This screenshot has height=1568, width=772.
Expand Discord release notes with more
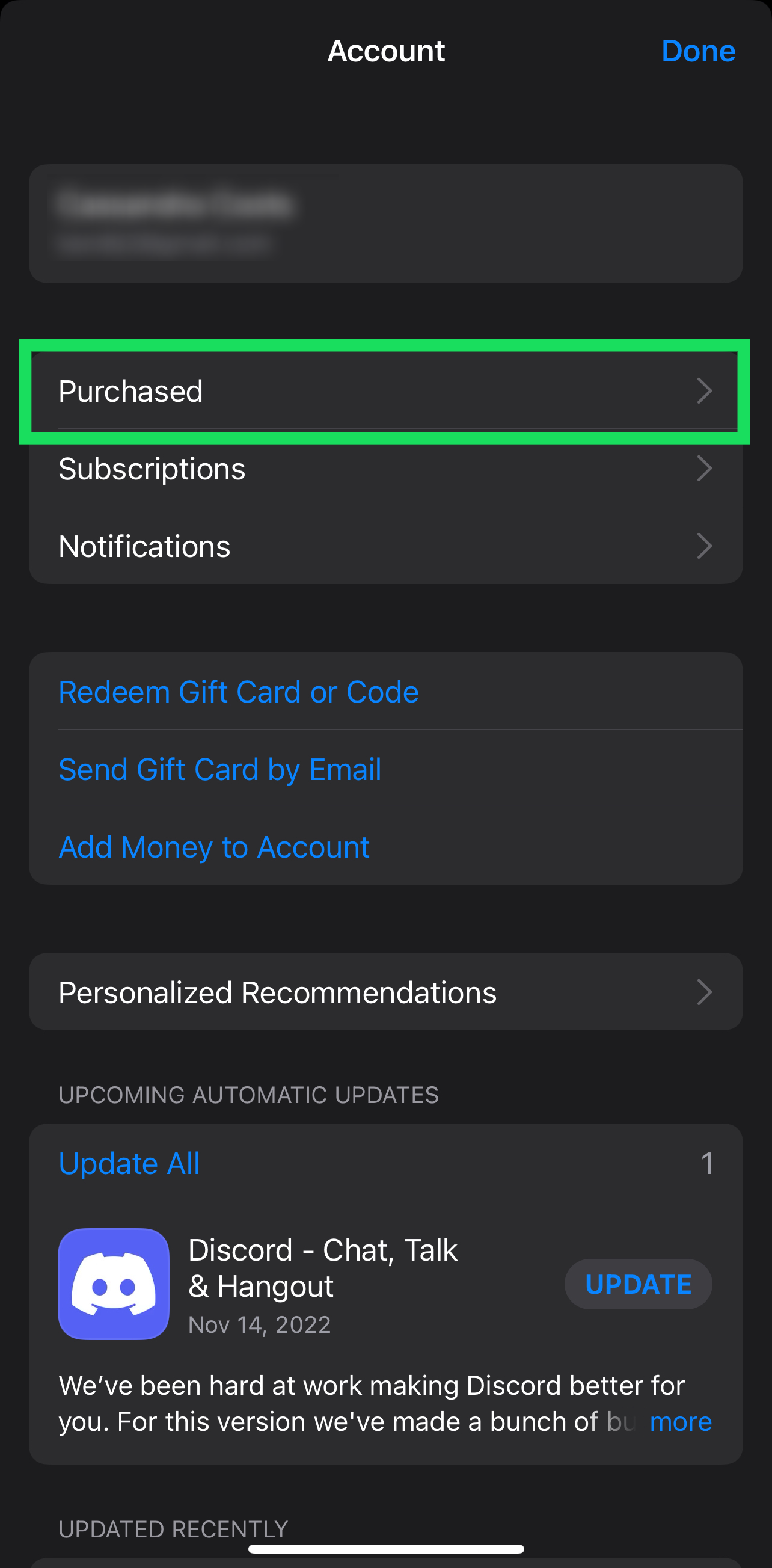point(680,1422)
